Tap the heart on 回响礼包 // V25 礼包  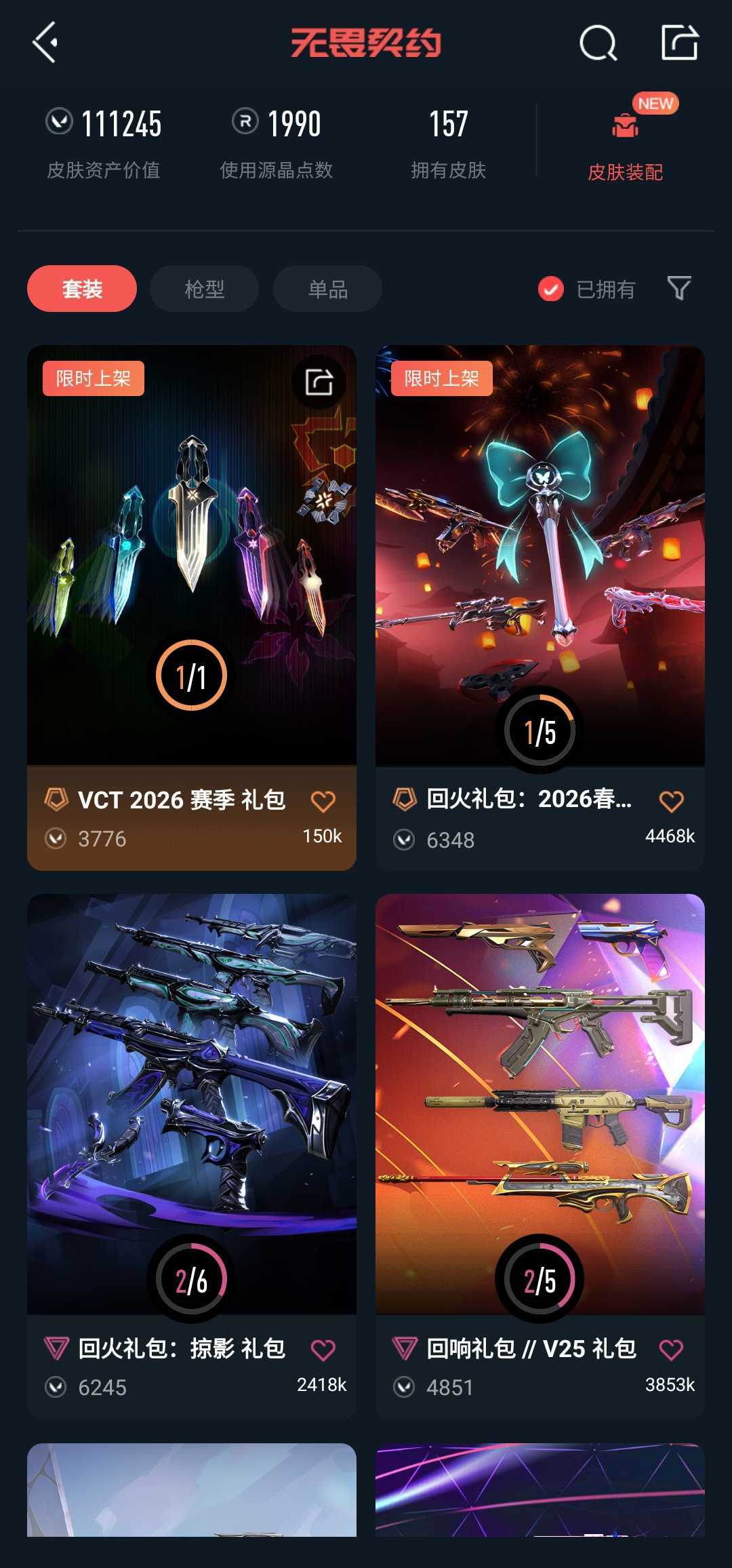(671, 1350)
